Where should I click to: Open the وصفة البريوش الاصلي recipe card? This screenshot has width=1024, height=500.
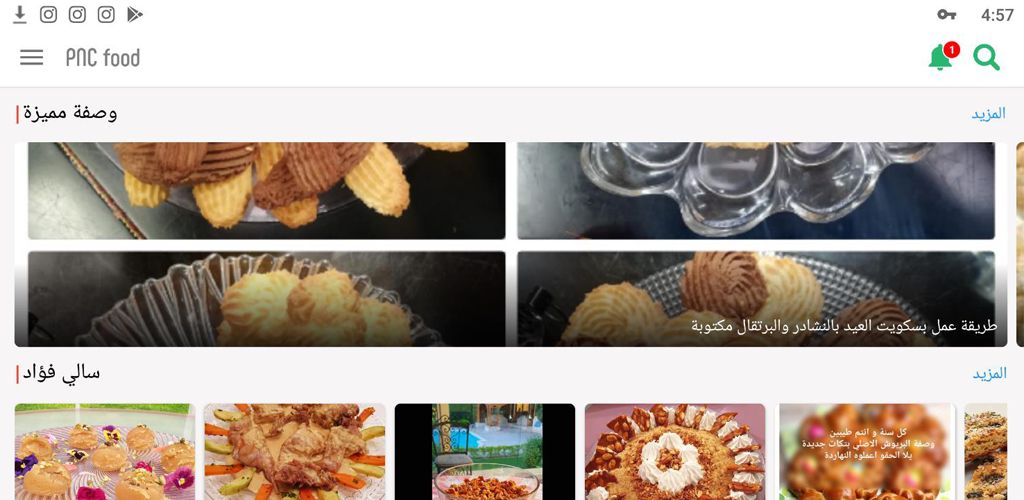tap(867, 452)
